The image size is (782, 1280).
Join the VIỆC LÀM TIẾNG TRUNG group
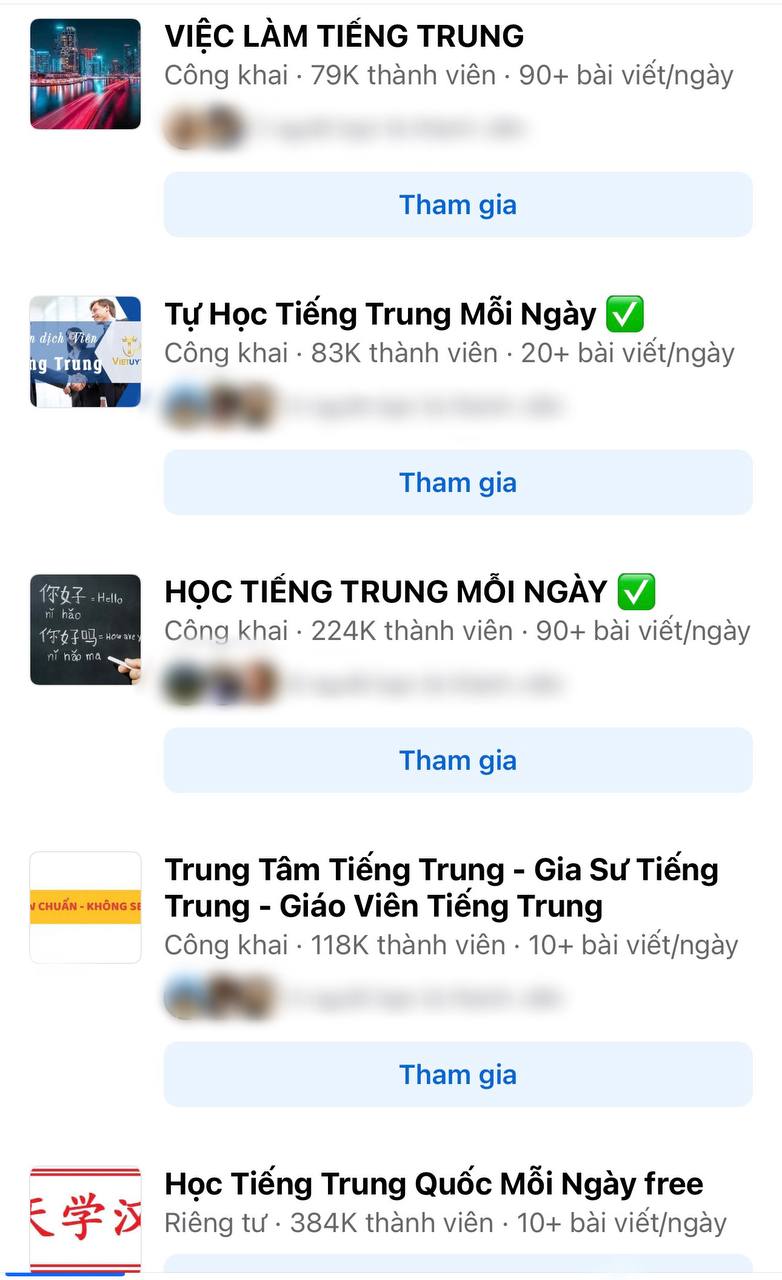click(x=458, y=205)
